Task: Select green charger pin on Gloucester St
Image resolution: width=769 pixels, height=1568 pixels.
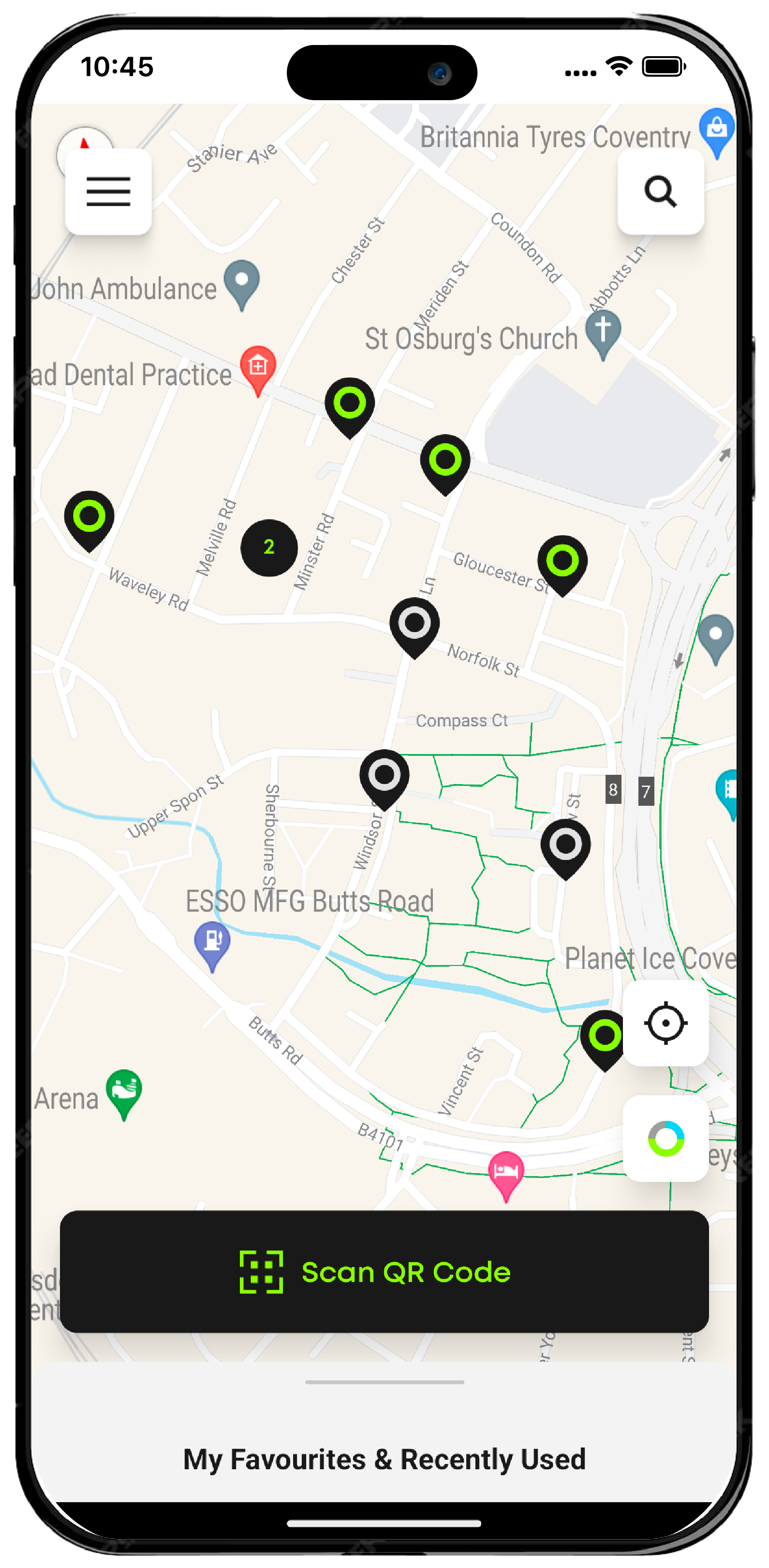Action: (562, 562)
